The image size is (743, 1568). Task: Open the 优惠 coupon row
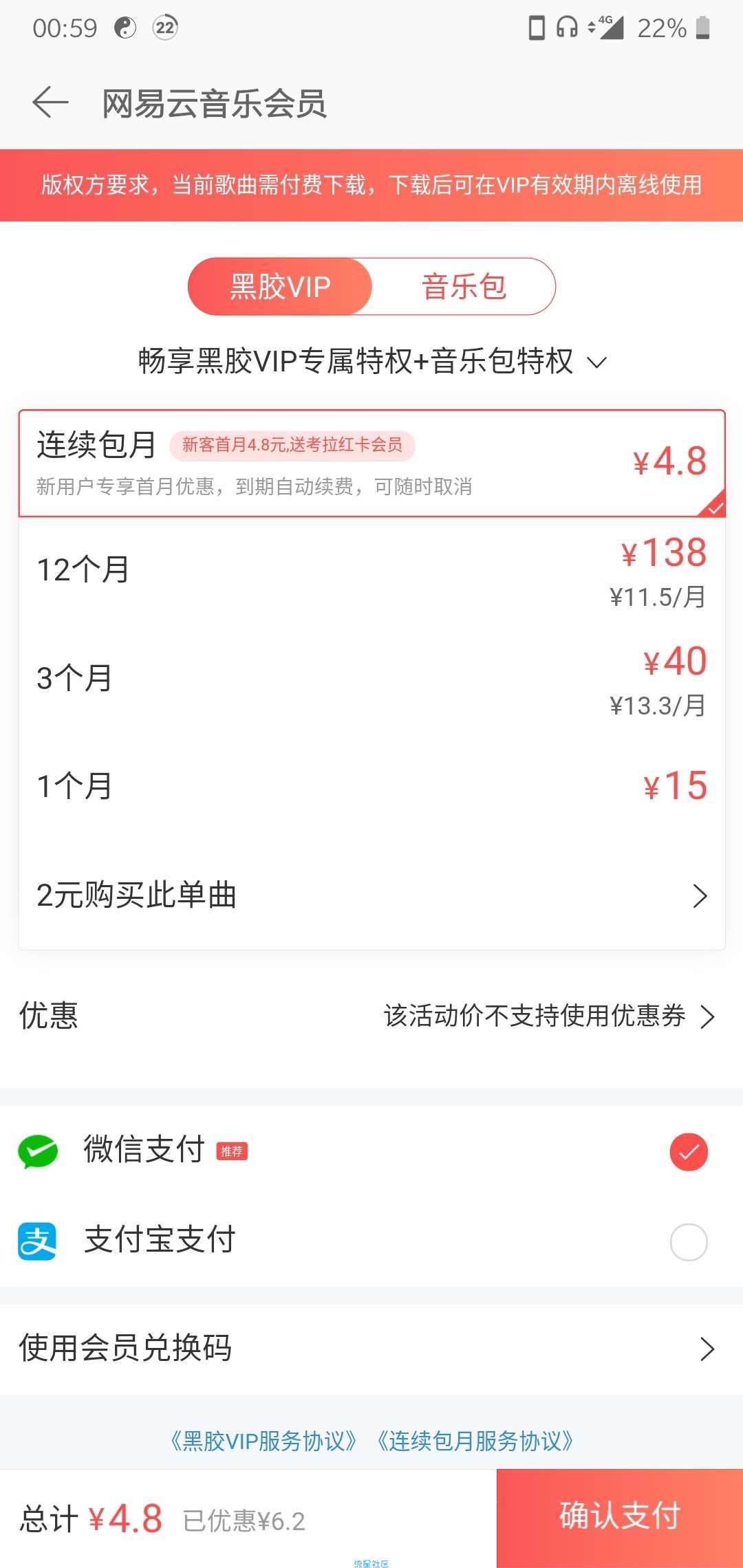pos(371,1016)
